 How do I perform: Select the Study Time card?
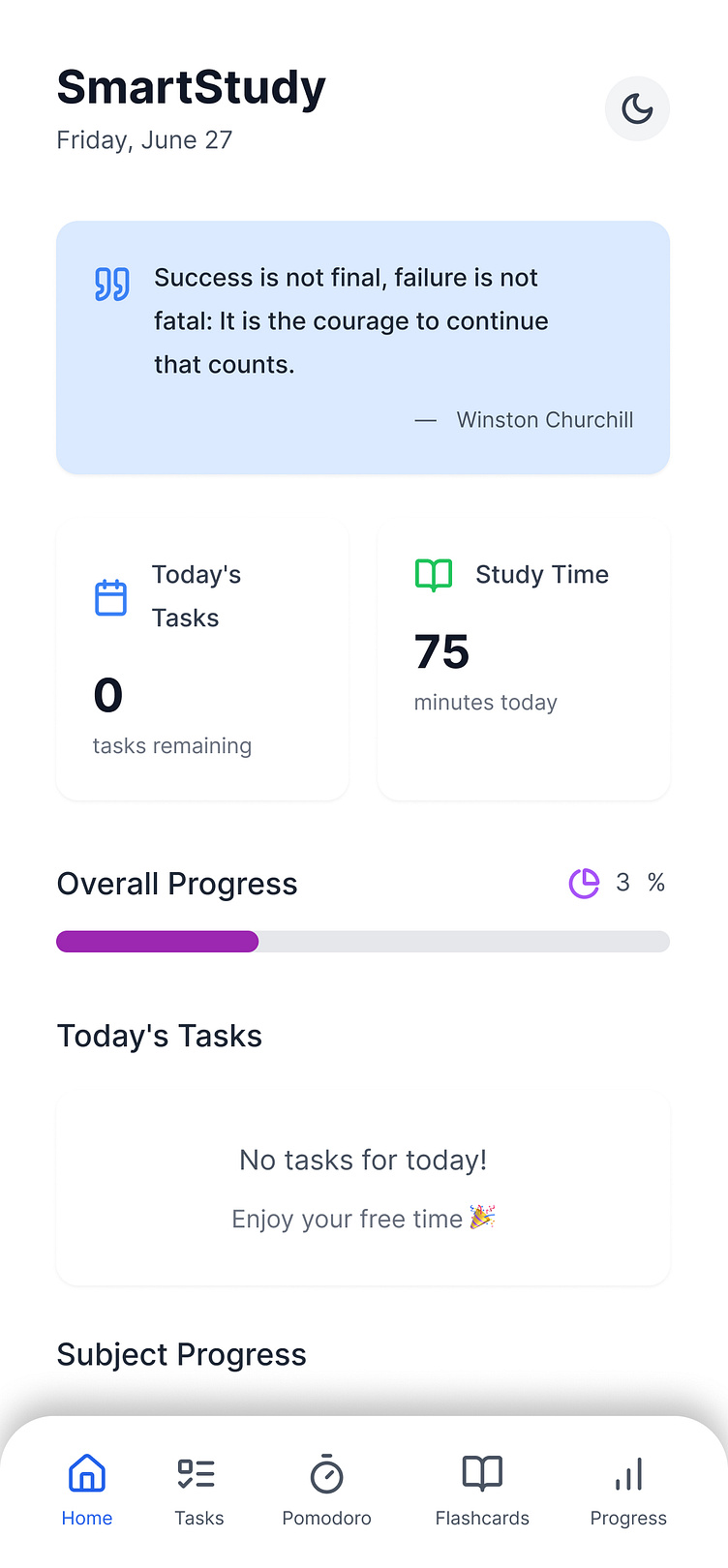(523, 662)
